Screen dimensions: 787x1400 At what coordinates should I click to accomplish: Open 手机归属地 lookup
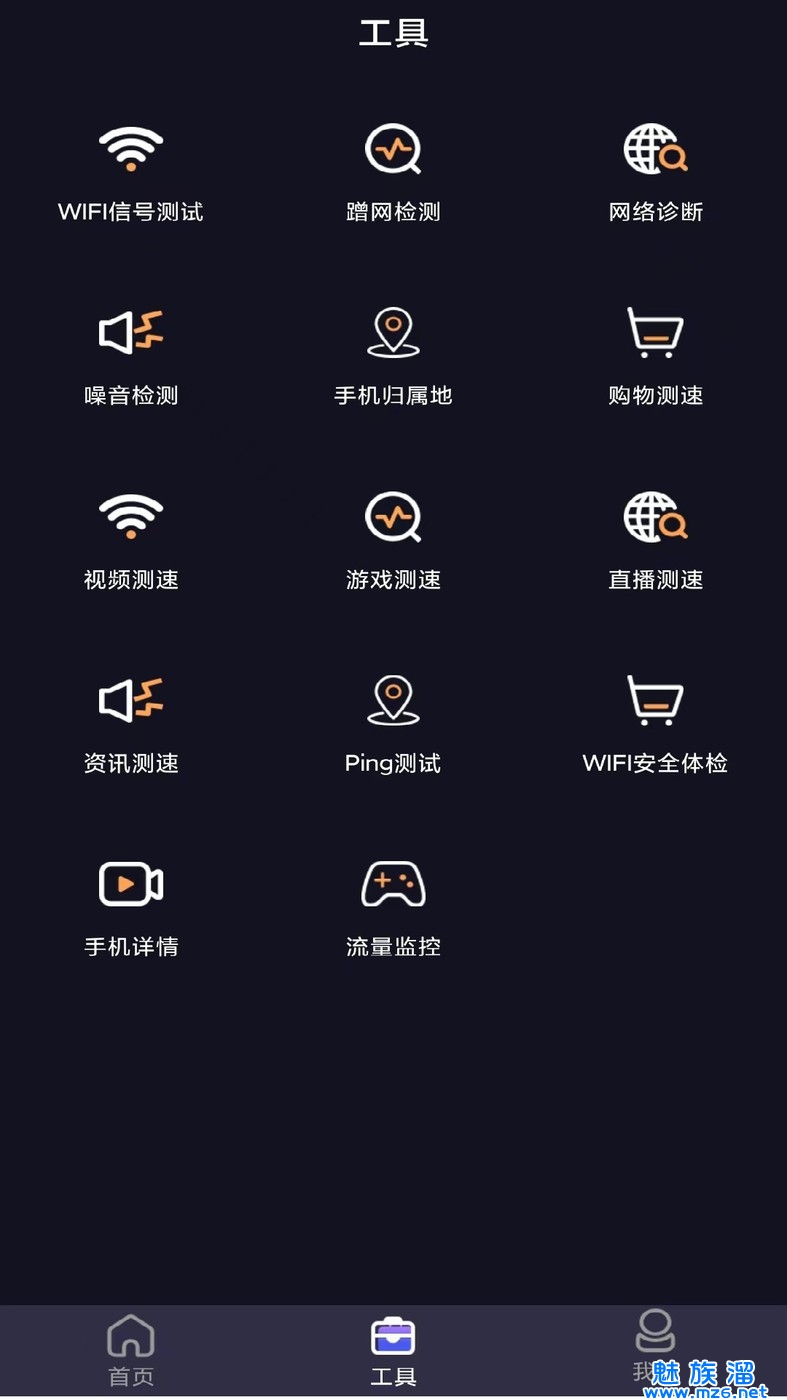pos(393,356)
